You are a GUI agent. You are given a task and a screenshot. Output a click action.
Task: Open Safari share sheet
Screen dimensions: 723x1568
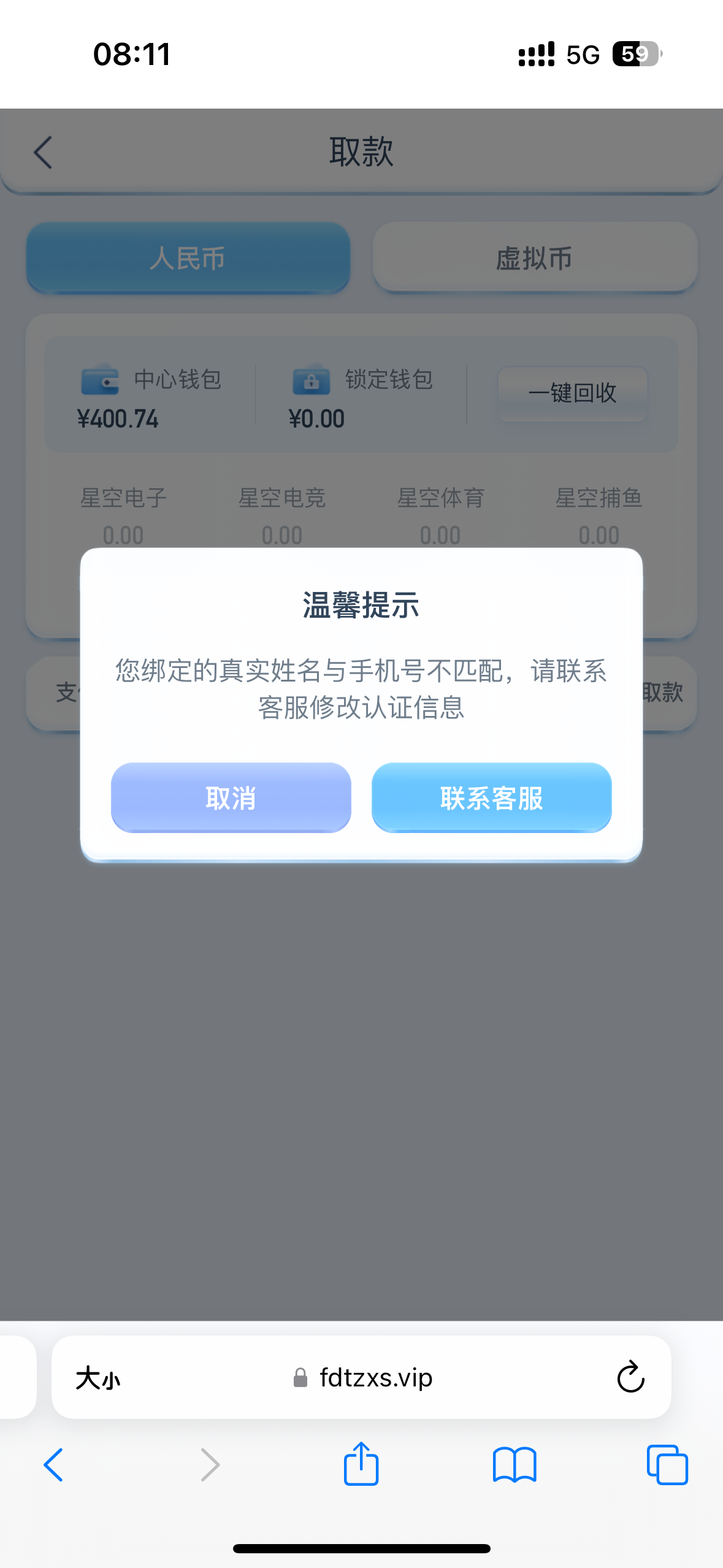click(x=361, y=1464)
